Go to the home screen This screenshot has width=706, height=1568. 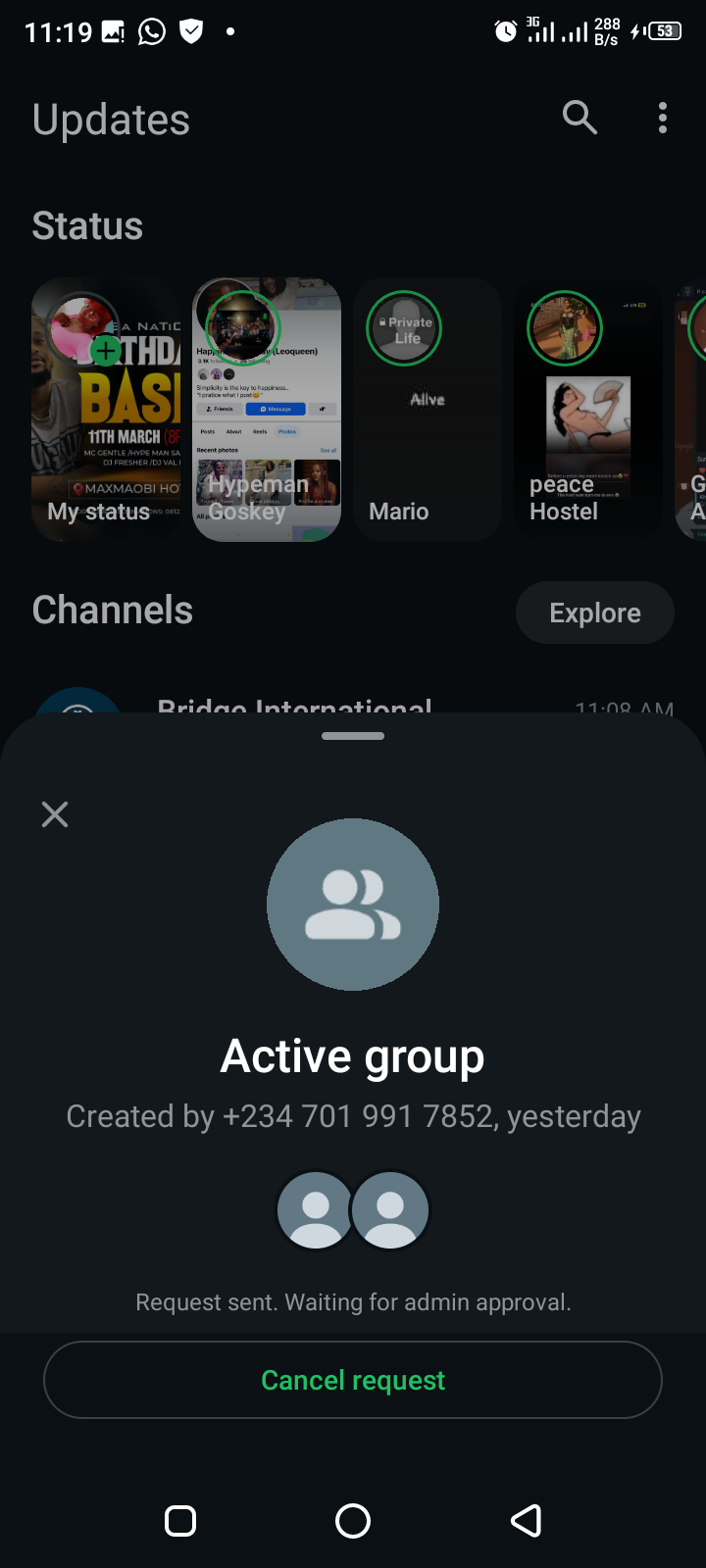coord(353,1521)
